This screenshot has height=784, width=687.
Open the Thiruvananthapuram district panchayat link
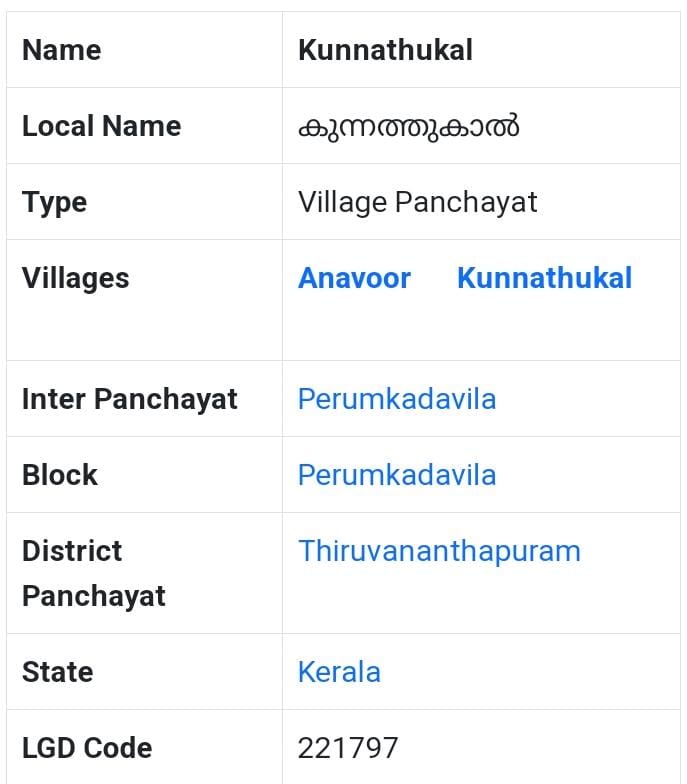click(x=439, y=551)
